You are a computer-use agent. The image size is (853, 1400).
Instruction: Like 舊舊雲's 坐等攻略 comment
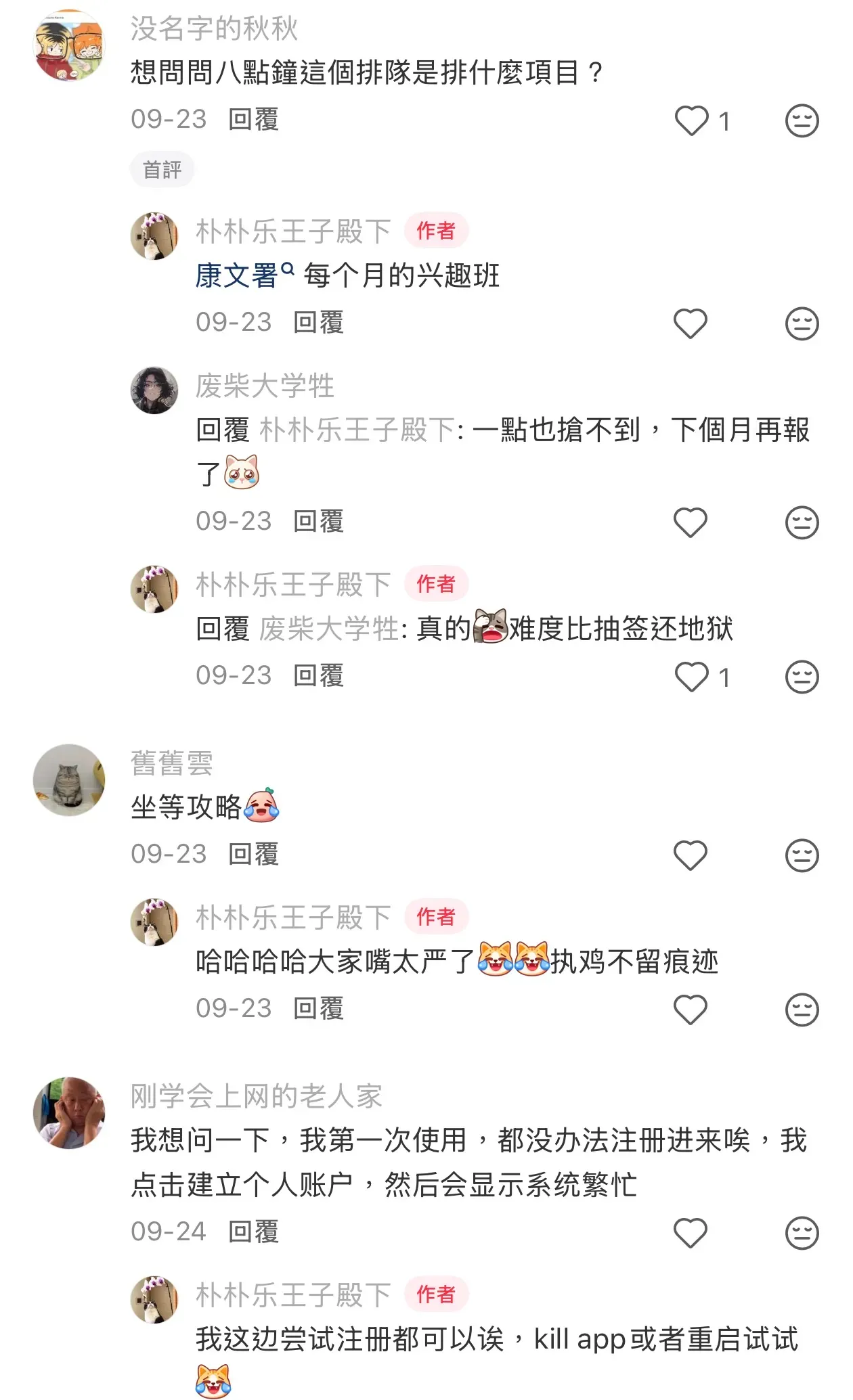coord(690,855)
